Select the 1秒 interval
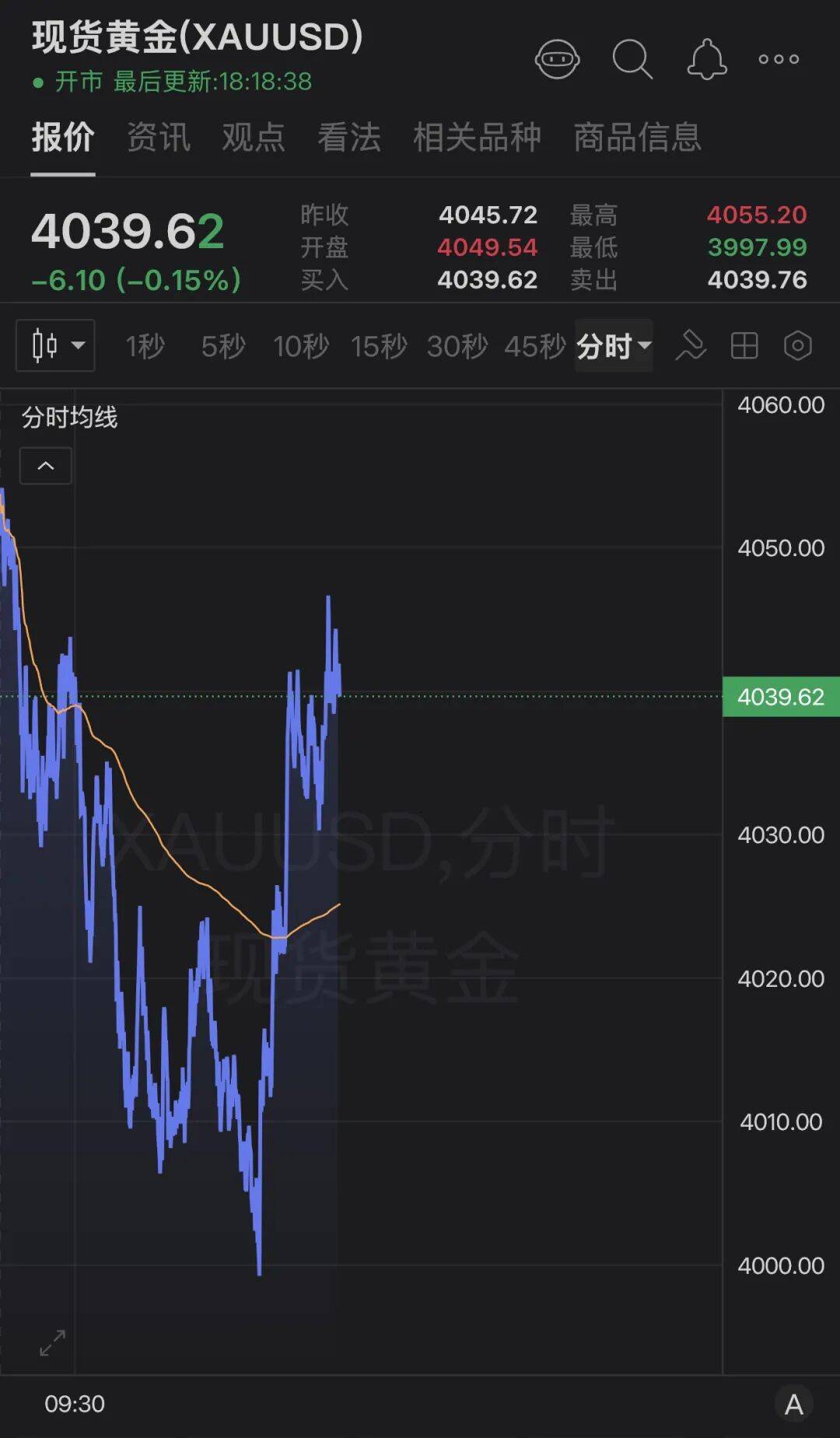 tap(145, 346)
